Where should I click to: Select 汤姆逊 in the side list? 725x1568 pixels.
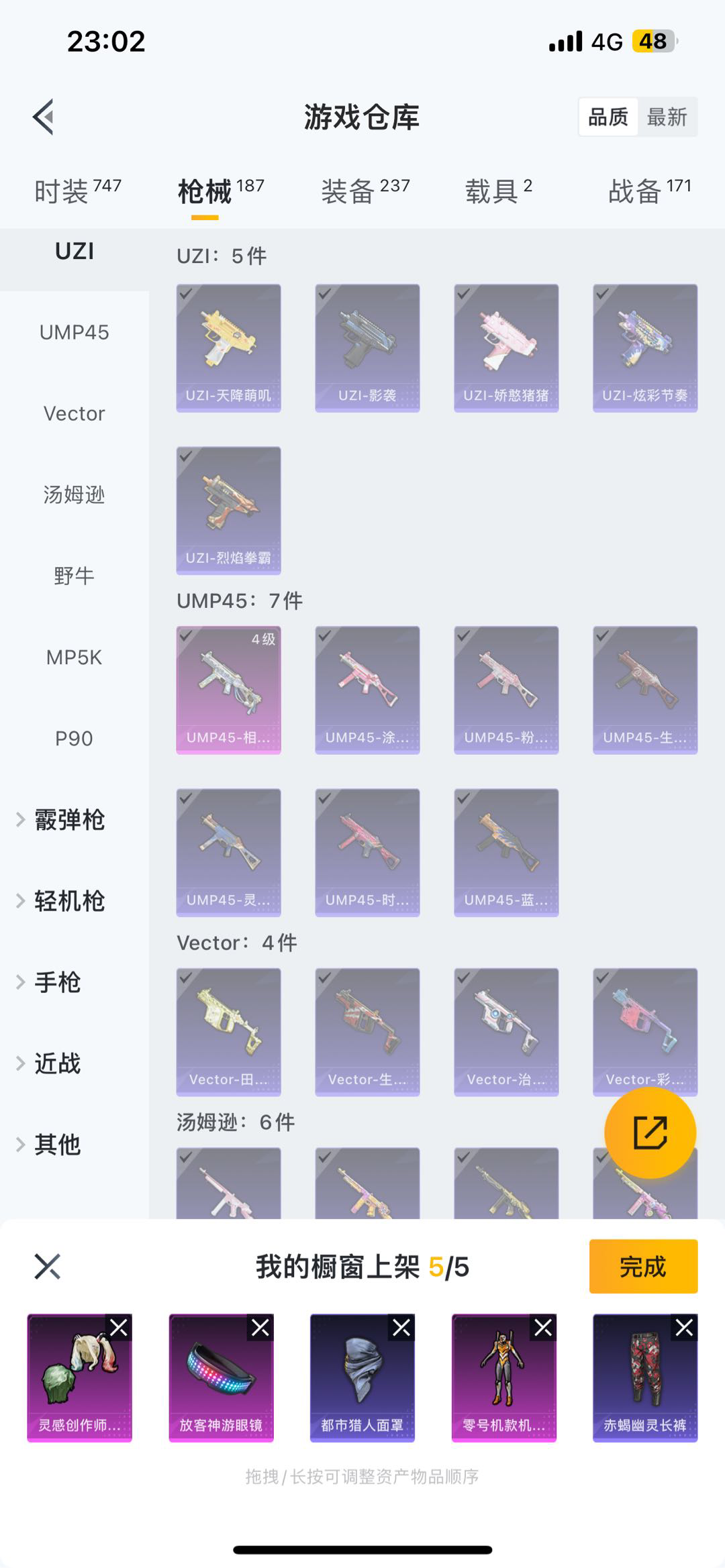(x=74, y=494)
